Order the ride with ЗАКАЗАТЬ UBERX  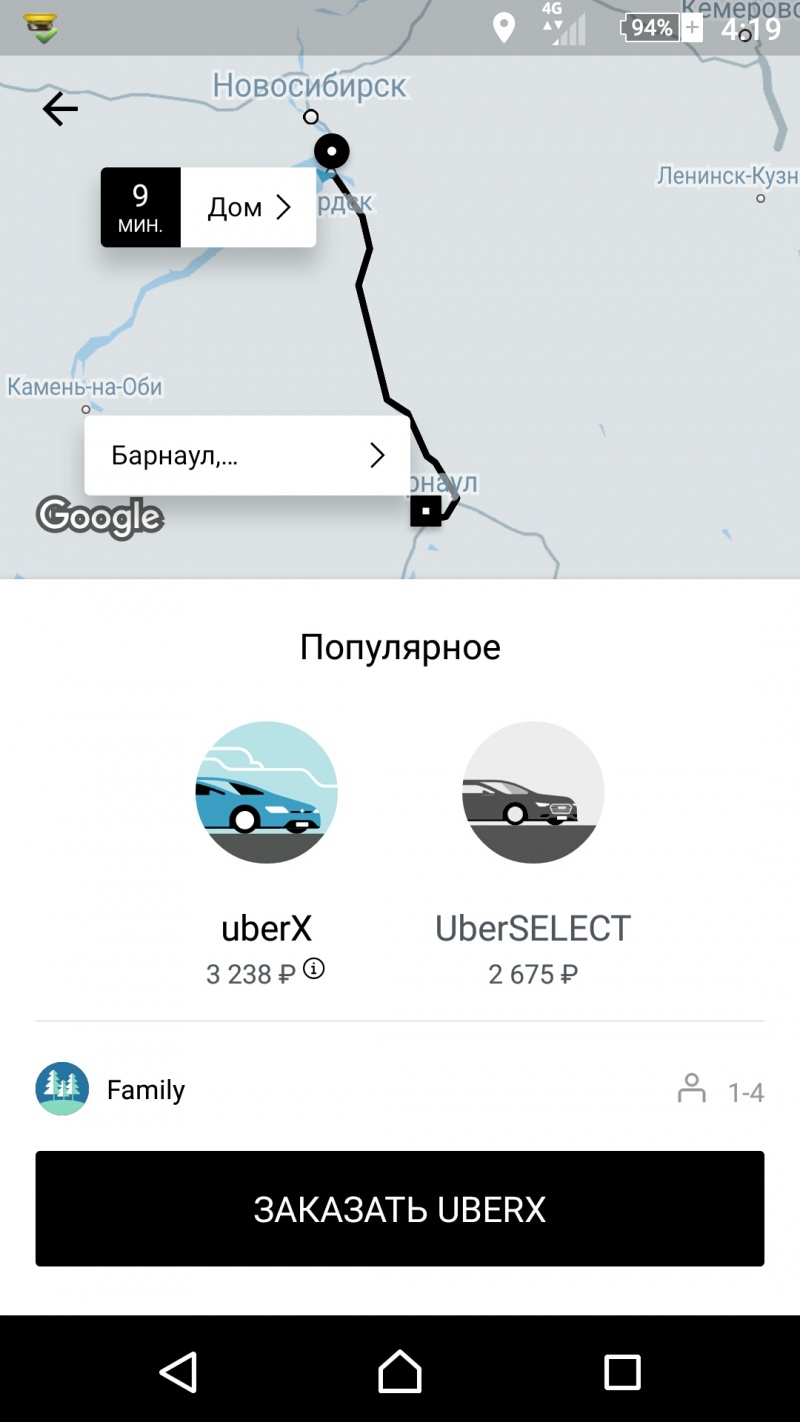tap(400, 1209)
